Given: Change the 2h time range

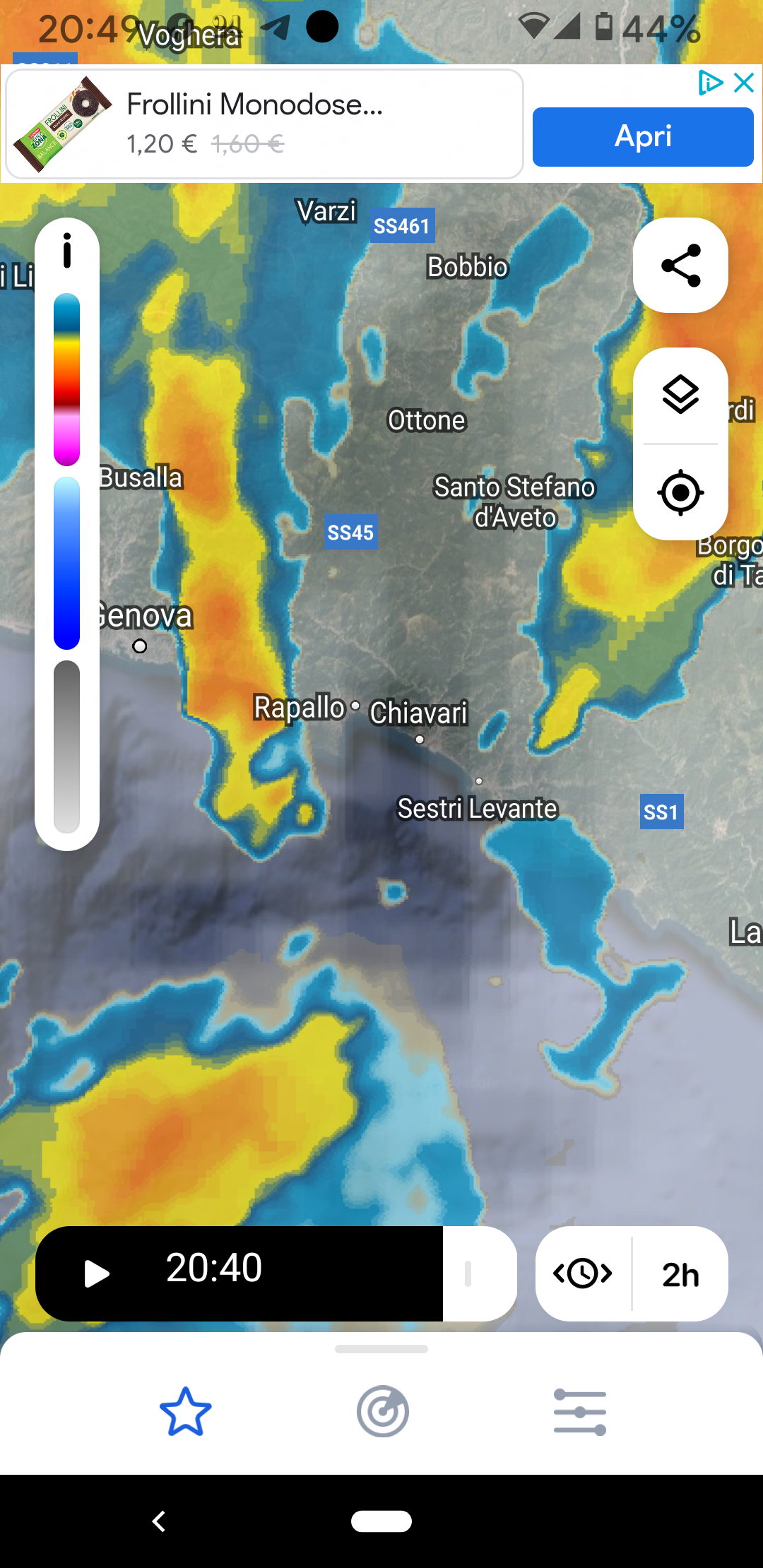Looking at the screenshot, I should point(680,1273).
